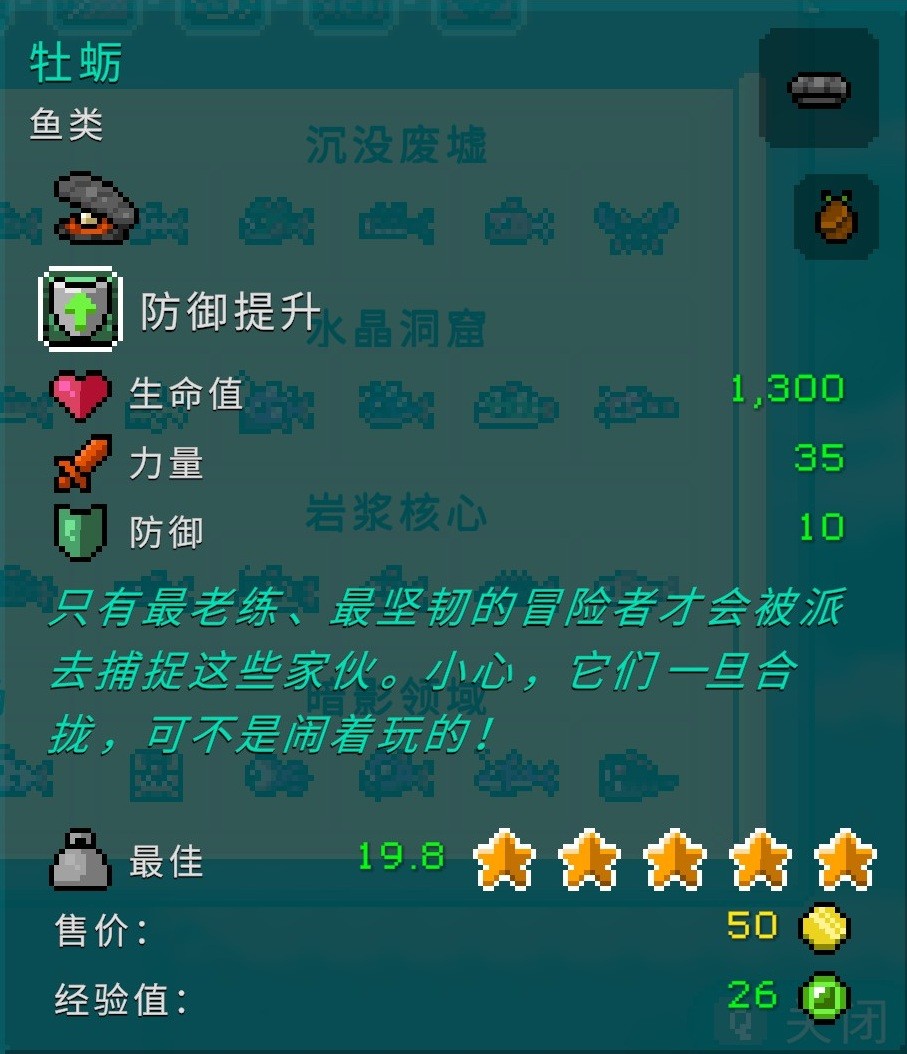Tap the closed oyster icon button
Screen dimensions: 907x1054
pos(819,90)
